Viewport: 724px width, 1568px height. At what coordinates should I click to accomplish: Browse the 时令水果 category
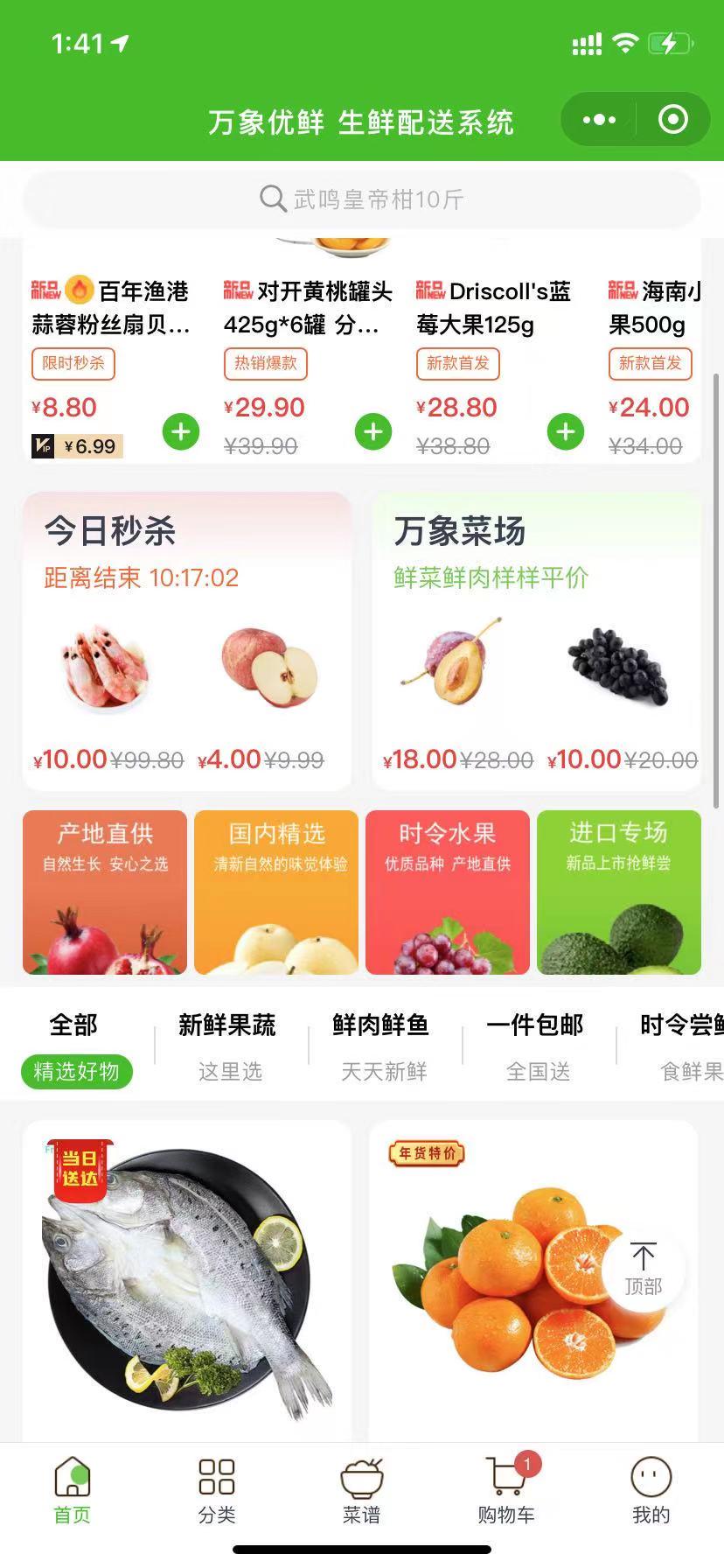pyautogui.click(x=448, y=892)
